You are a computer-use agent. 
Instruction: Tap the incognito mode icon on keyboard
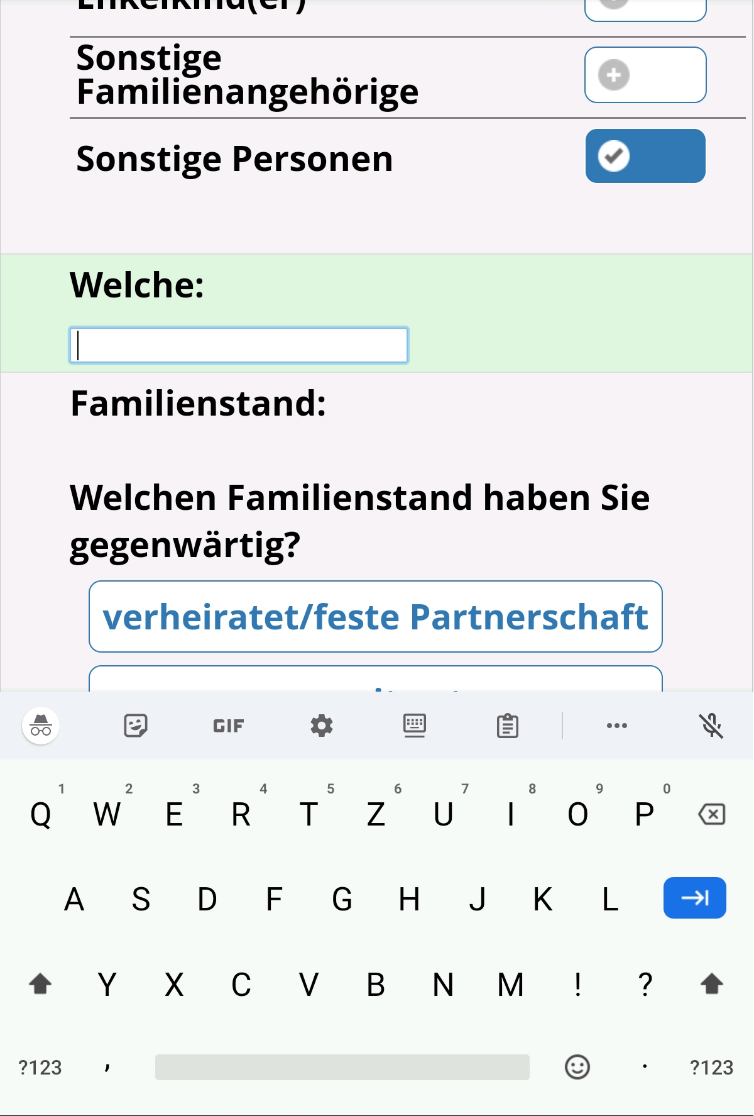coord(41,726)
